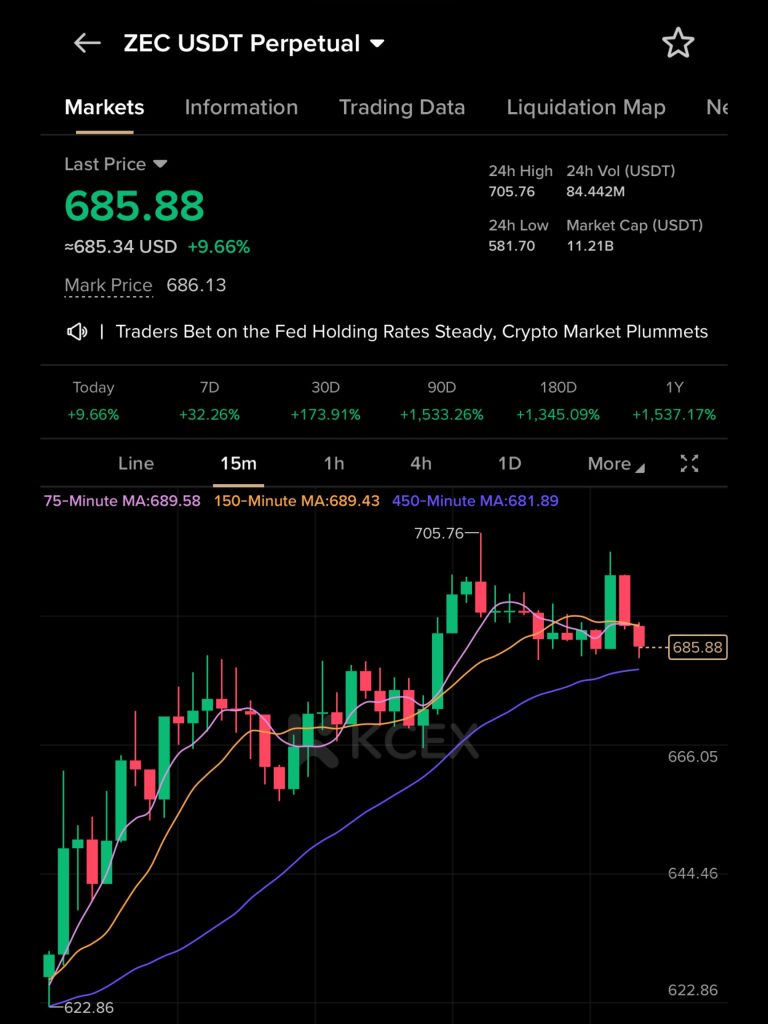The width and height of the screenshot is (768, 1024).
Task: Switch to the Trading Data tab
Action: point(401,107)
